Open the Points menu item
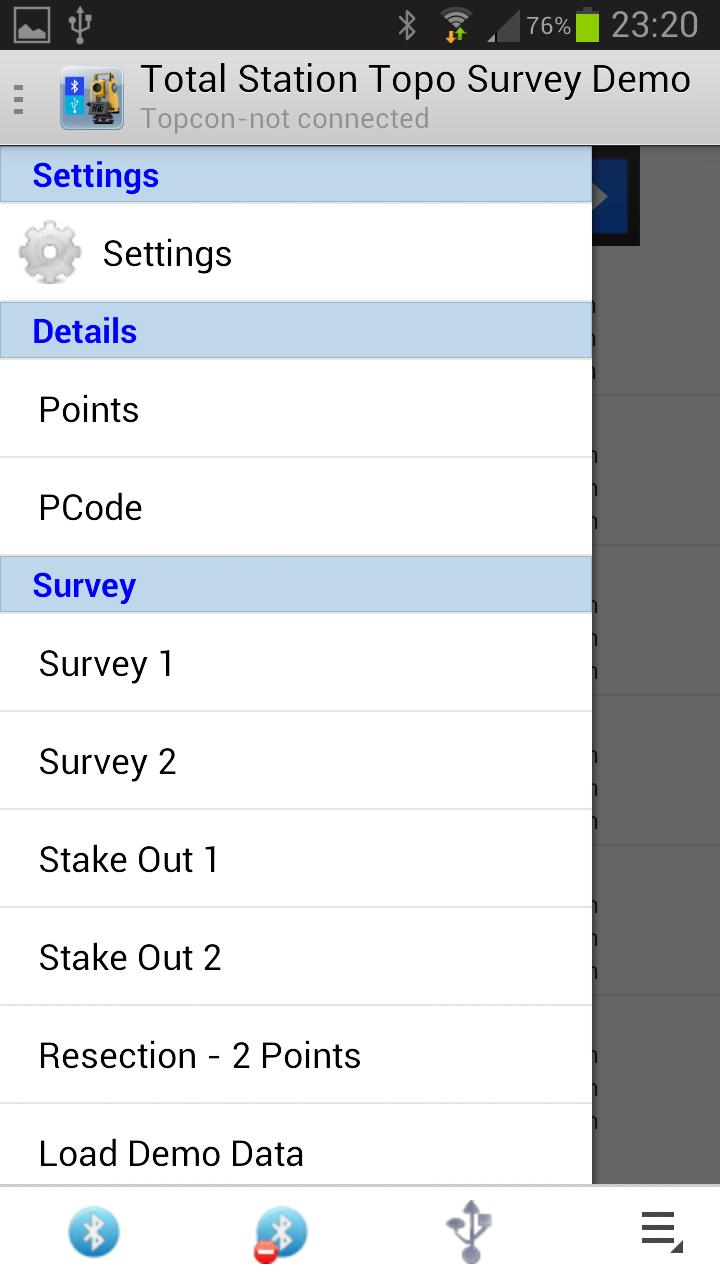 click(296, 408)
